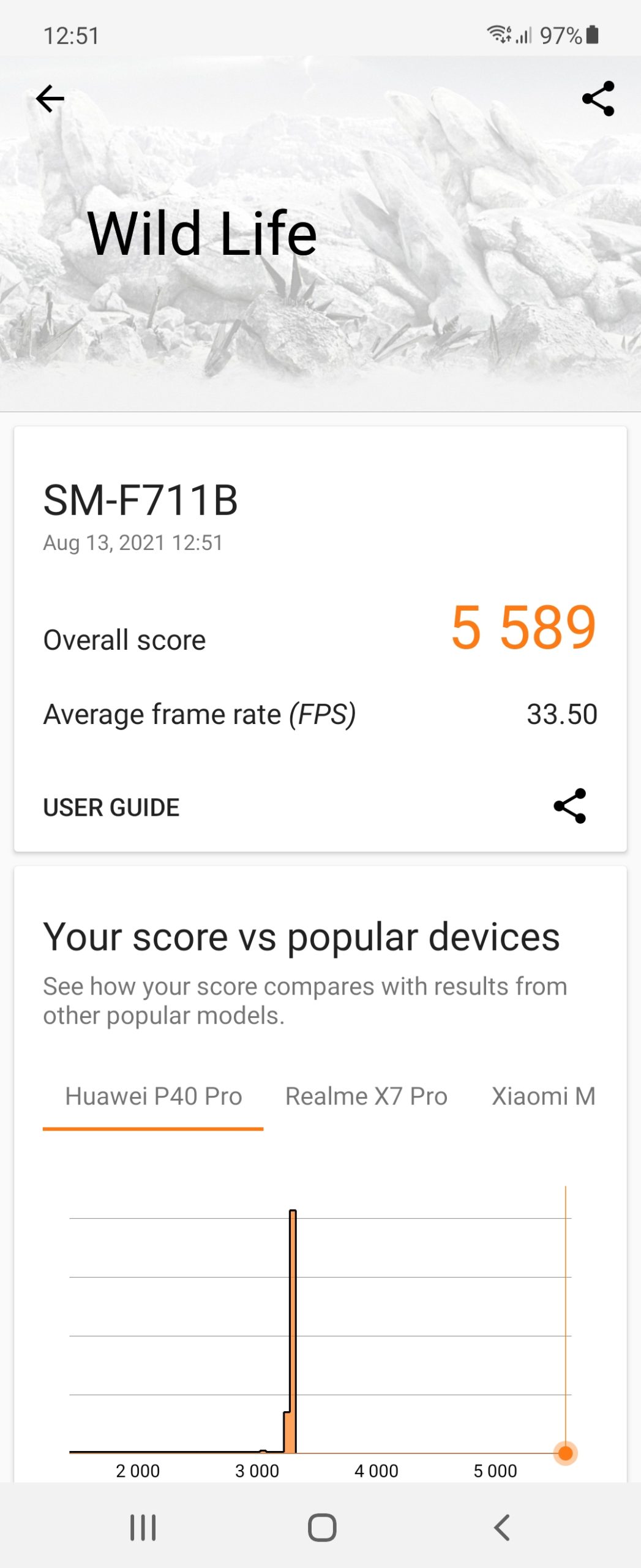Share the score from the result card

pos(569,806)
